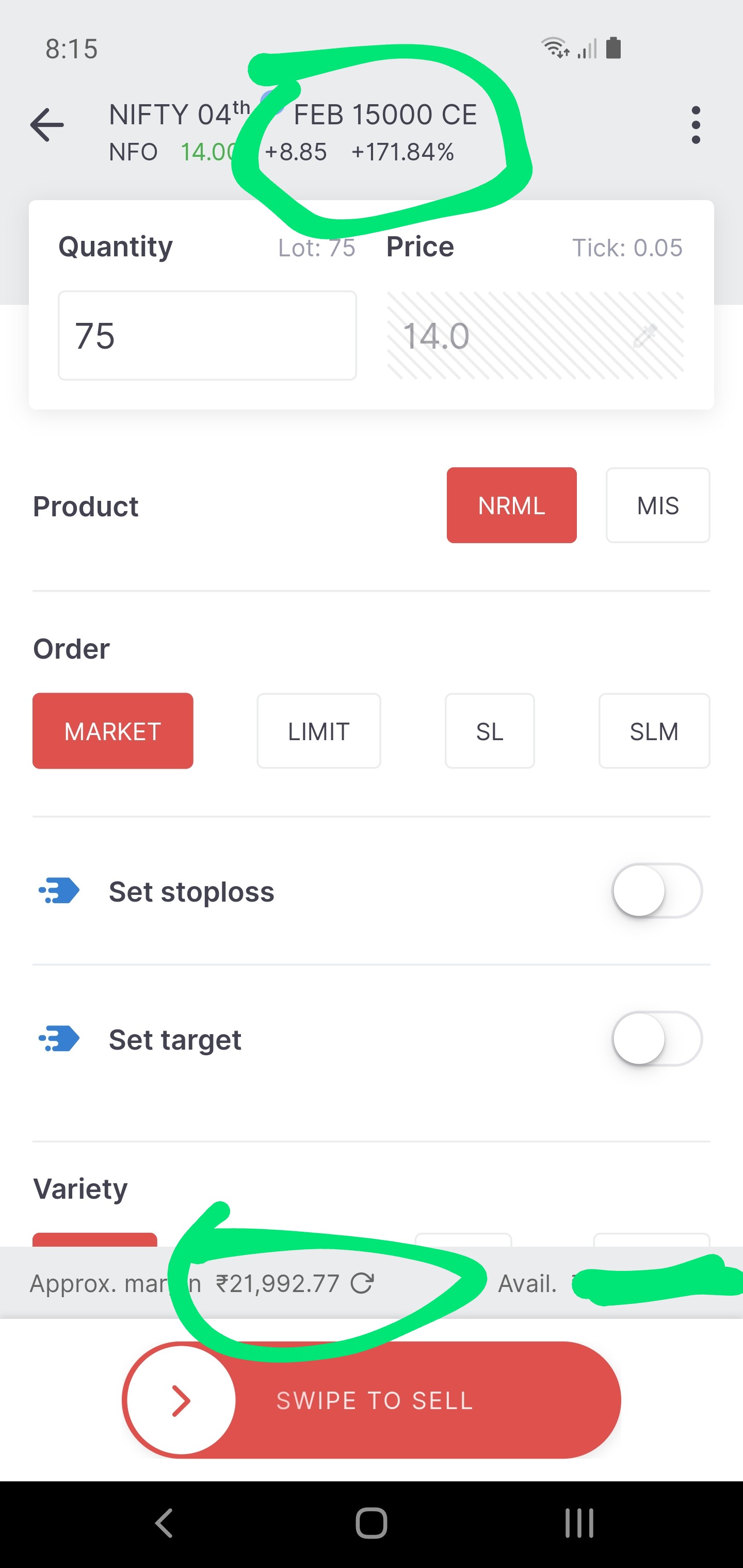The width and height of the screenshot is (743, 1568).
Task: Go back using the header arrow
Action: pos(47,125)
